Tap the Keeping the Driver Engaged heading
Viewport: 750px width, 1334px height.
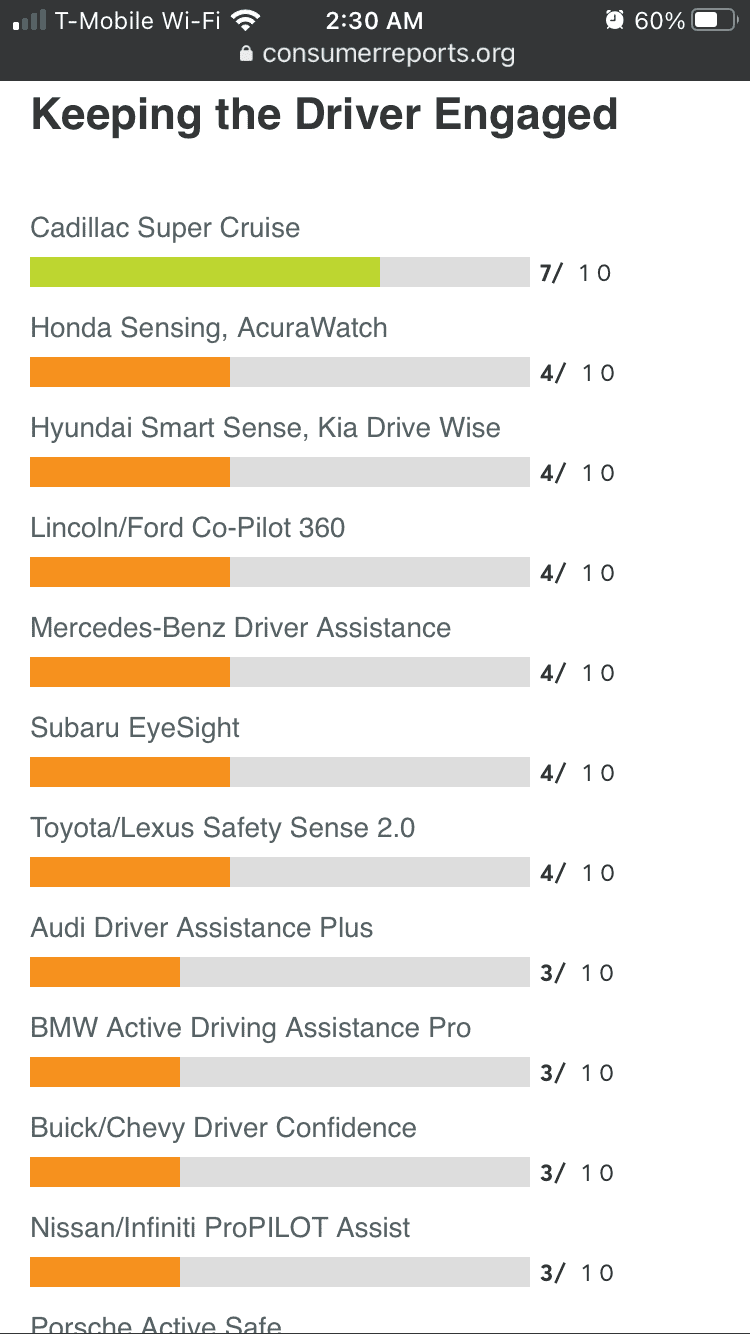tap(324, 114)
